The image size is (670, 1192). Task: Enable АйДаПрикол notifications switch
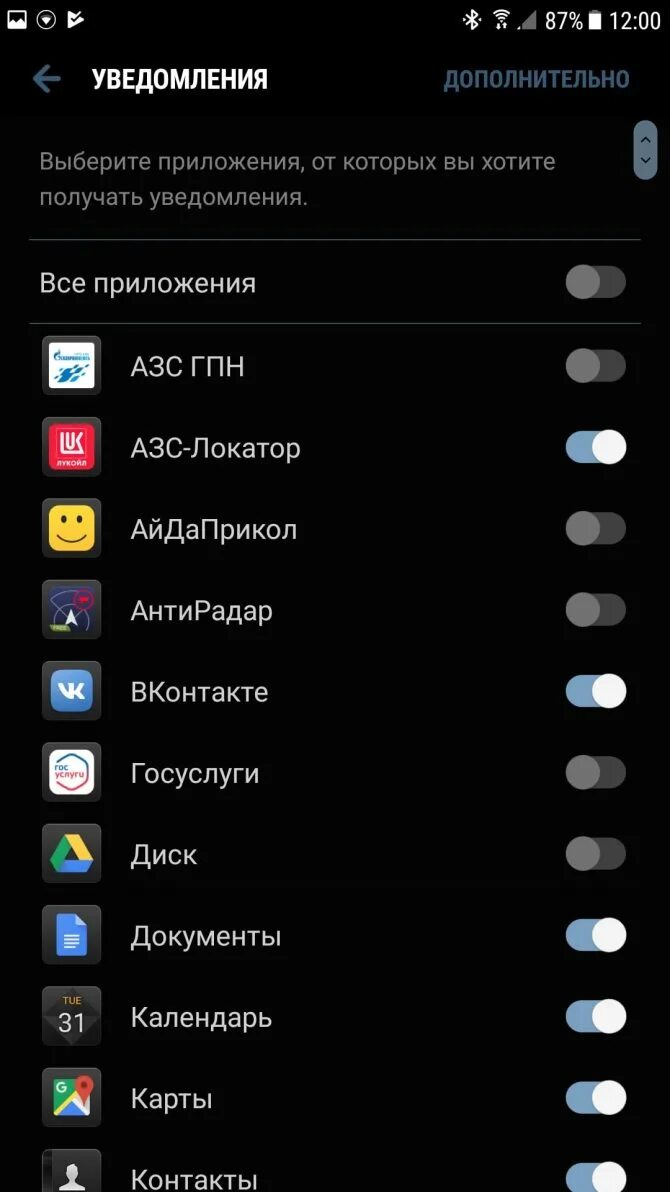click(595, 529)
